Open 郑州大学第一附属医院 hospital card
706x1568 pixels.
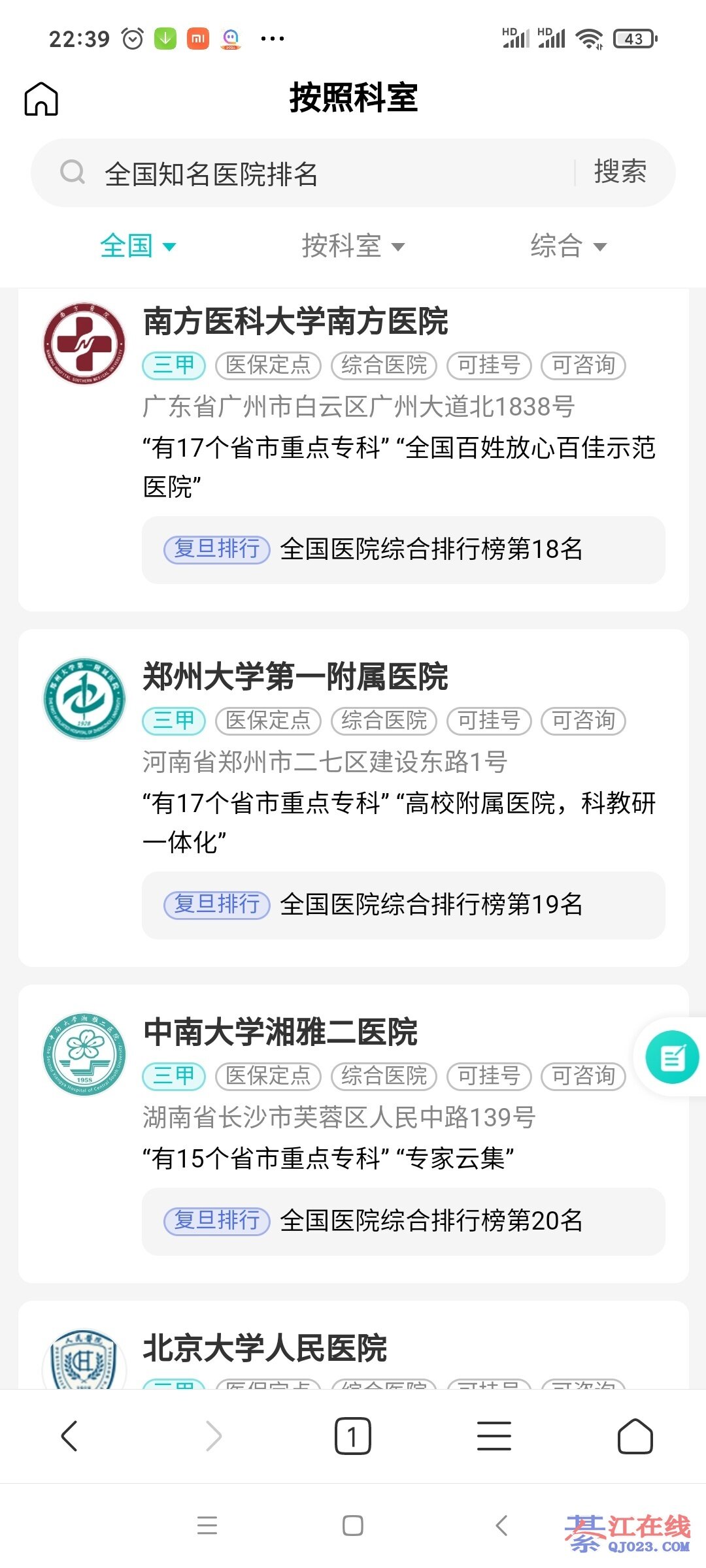coord(353,798)
